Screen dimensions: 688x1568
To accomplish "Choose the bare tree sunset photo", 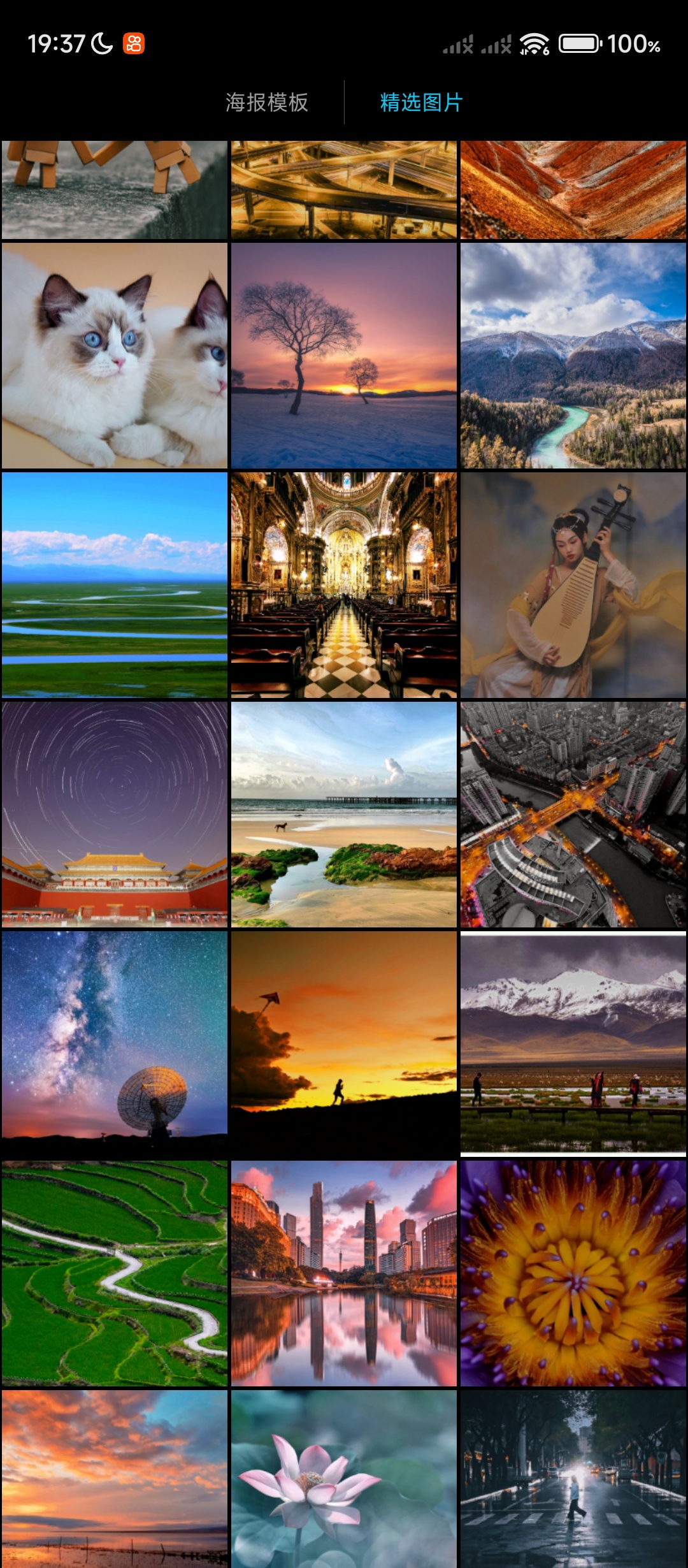I will tap(344, 356).
